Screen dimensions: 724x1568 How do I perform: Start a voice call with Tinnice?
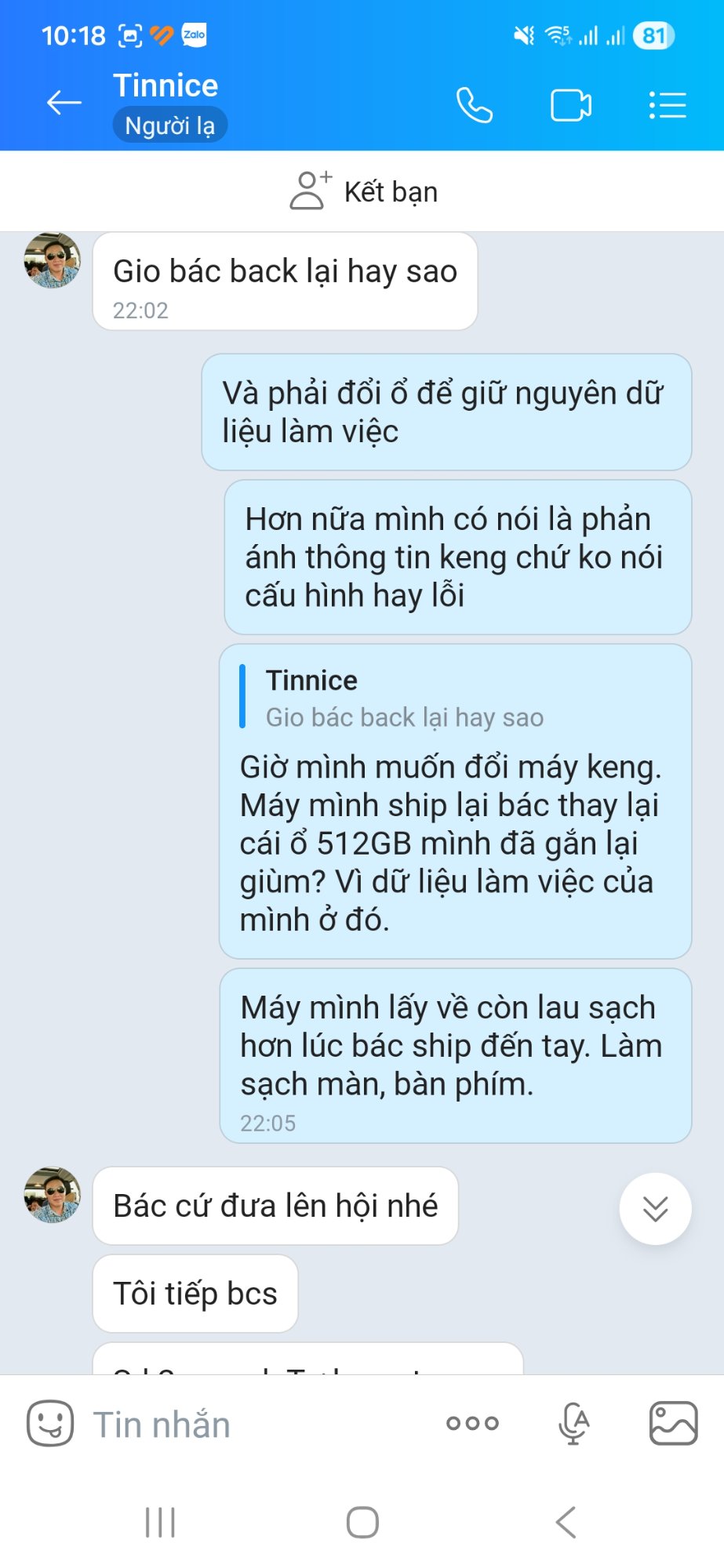point(475,105)
